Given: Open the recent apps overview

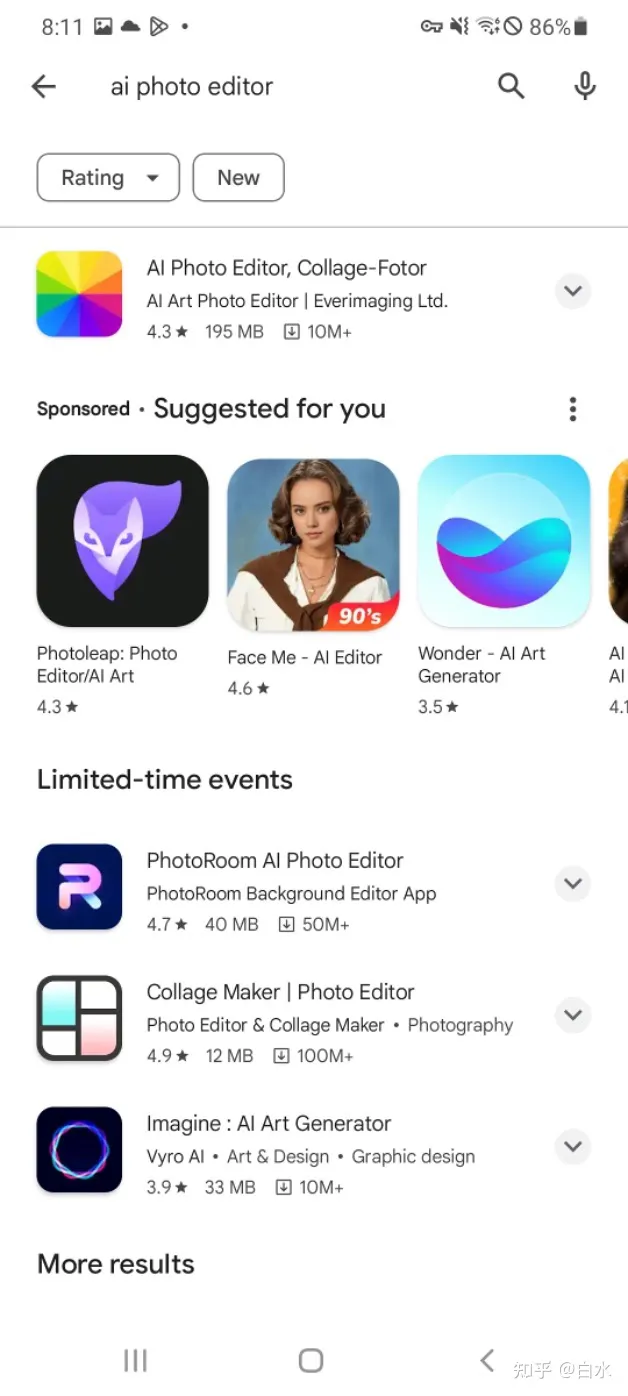Looking at the screenshot, I should pyautogui.click(x=135, y=1360).
